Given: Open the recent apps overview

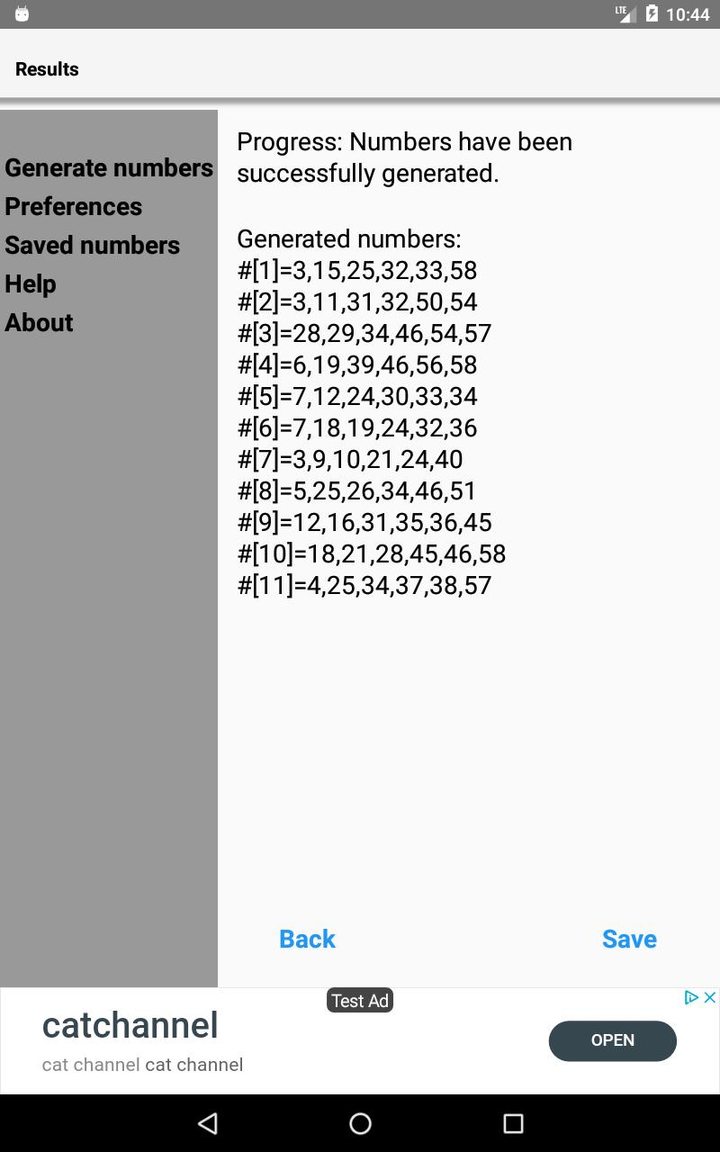Looking at the screenshot, I should click(513, 1124).
